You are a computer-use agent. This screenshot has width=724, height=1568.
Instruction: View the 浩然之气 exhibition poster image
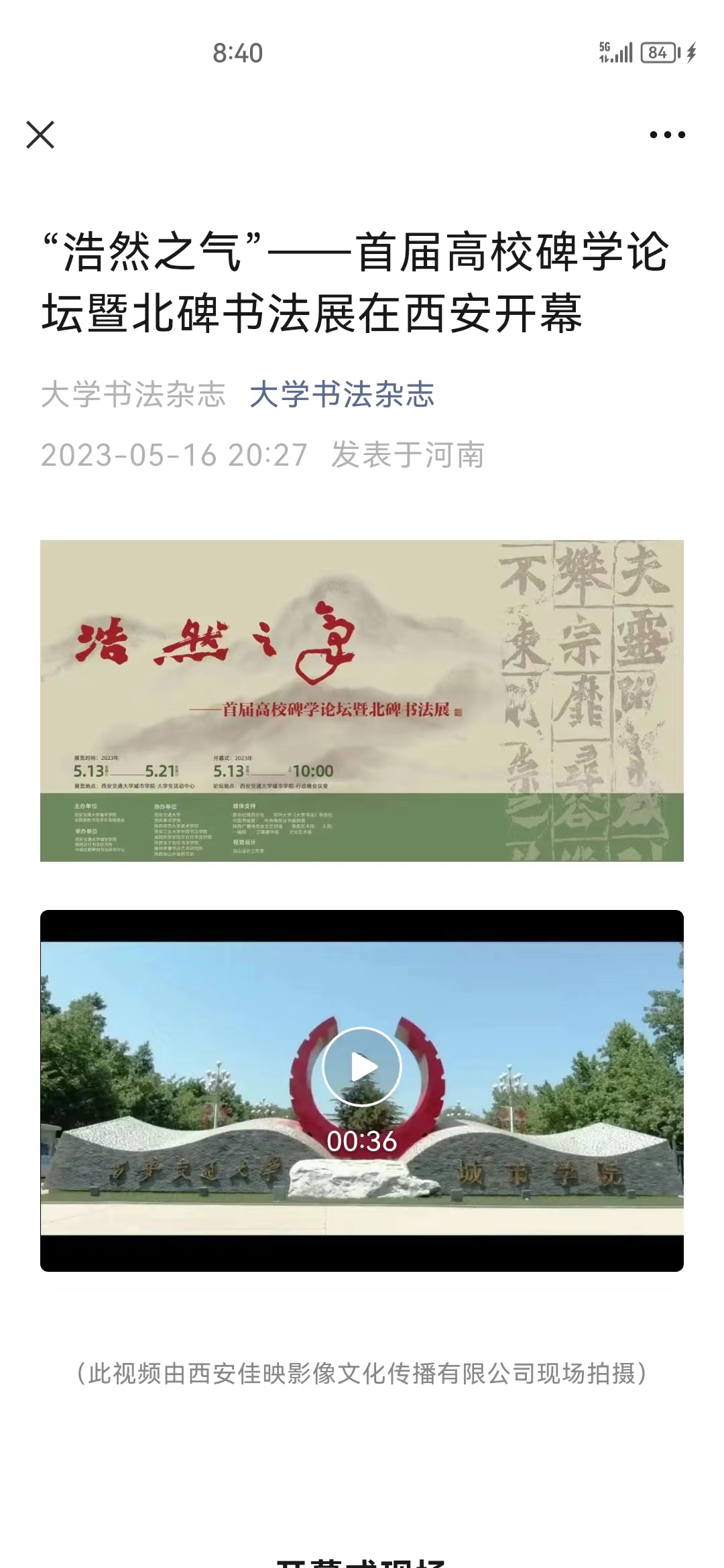(362, 700)
